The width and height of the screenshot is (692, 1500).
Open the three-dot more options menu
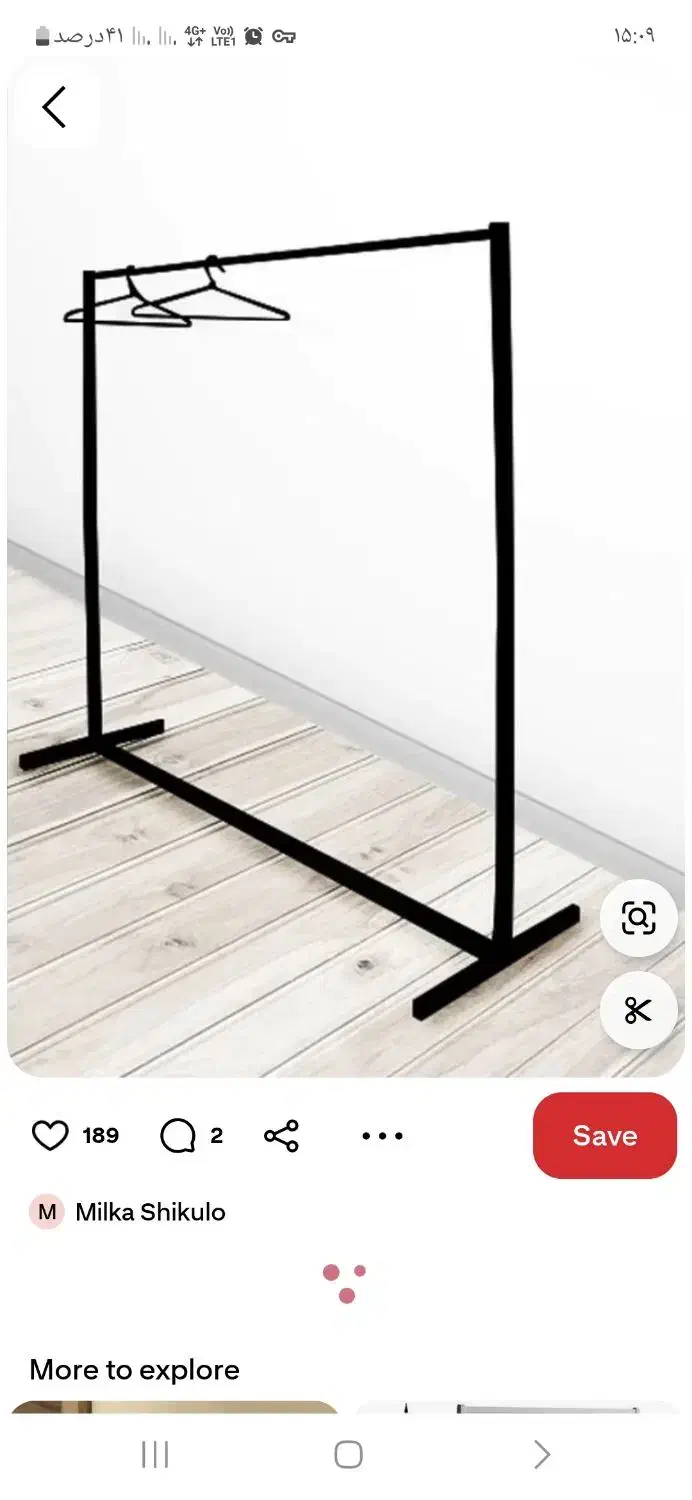coord(382,1136)
